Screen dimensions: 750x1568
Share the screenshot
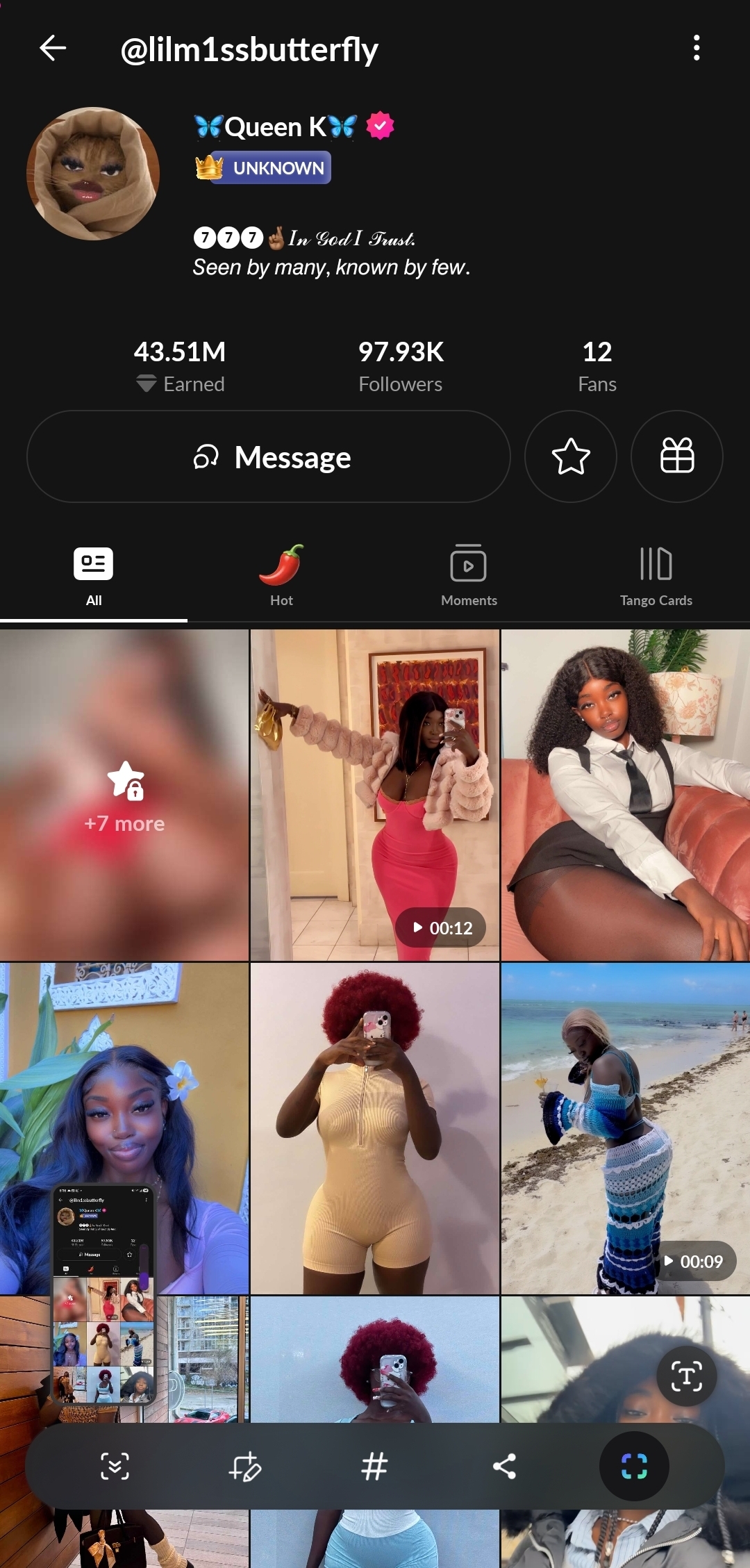coord(504,1467)
